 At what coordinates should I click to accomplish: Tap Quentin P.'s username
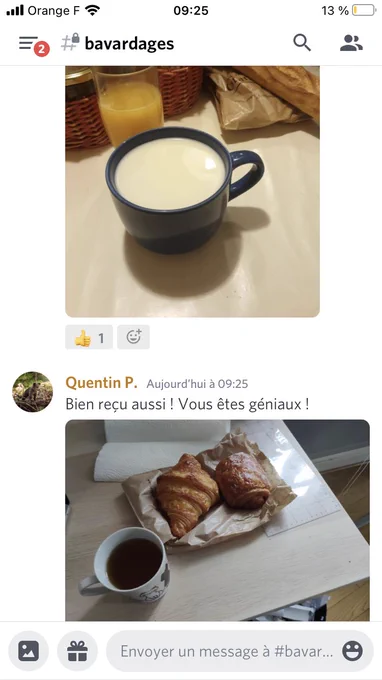coord(101,383)
